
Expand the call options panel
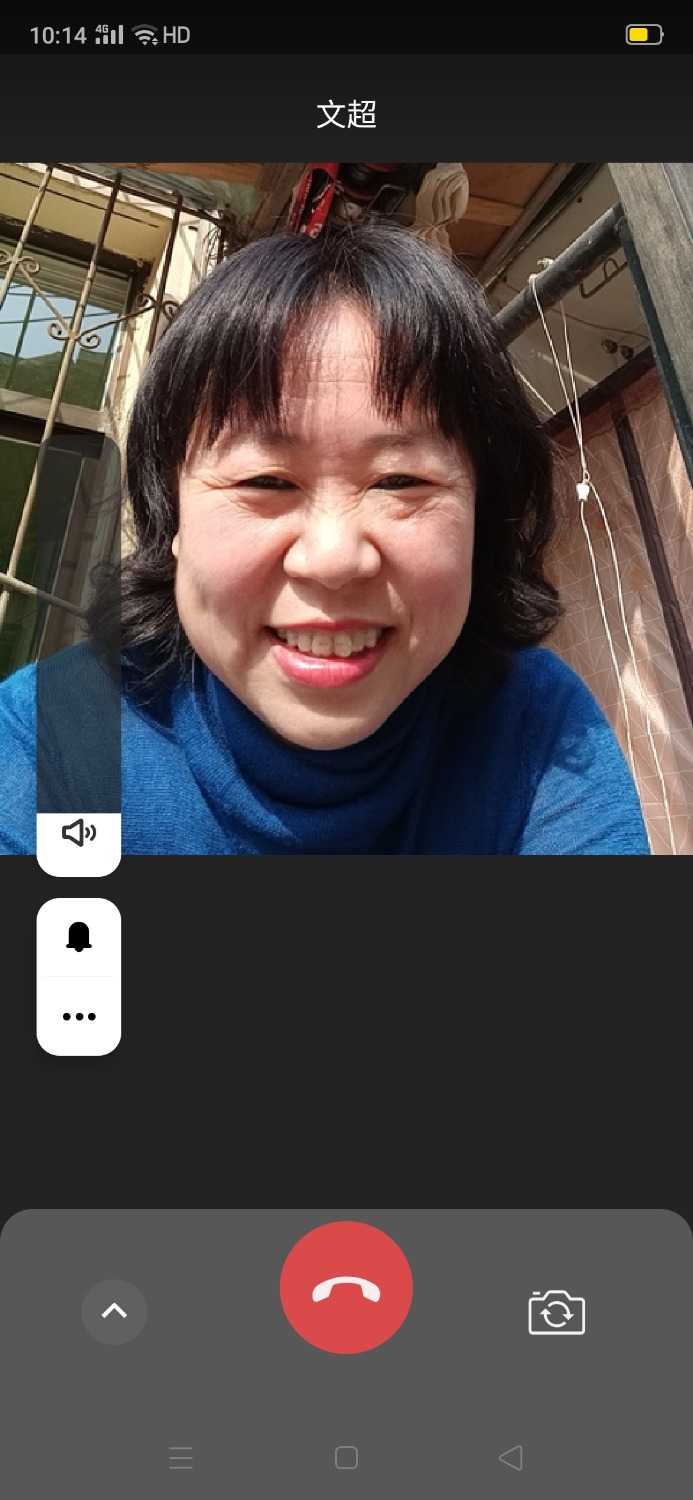pyautogui.click(x=114, y=1311)
